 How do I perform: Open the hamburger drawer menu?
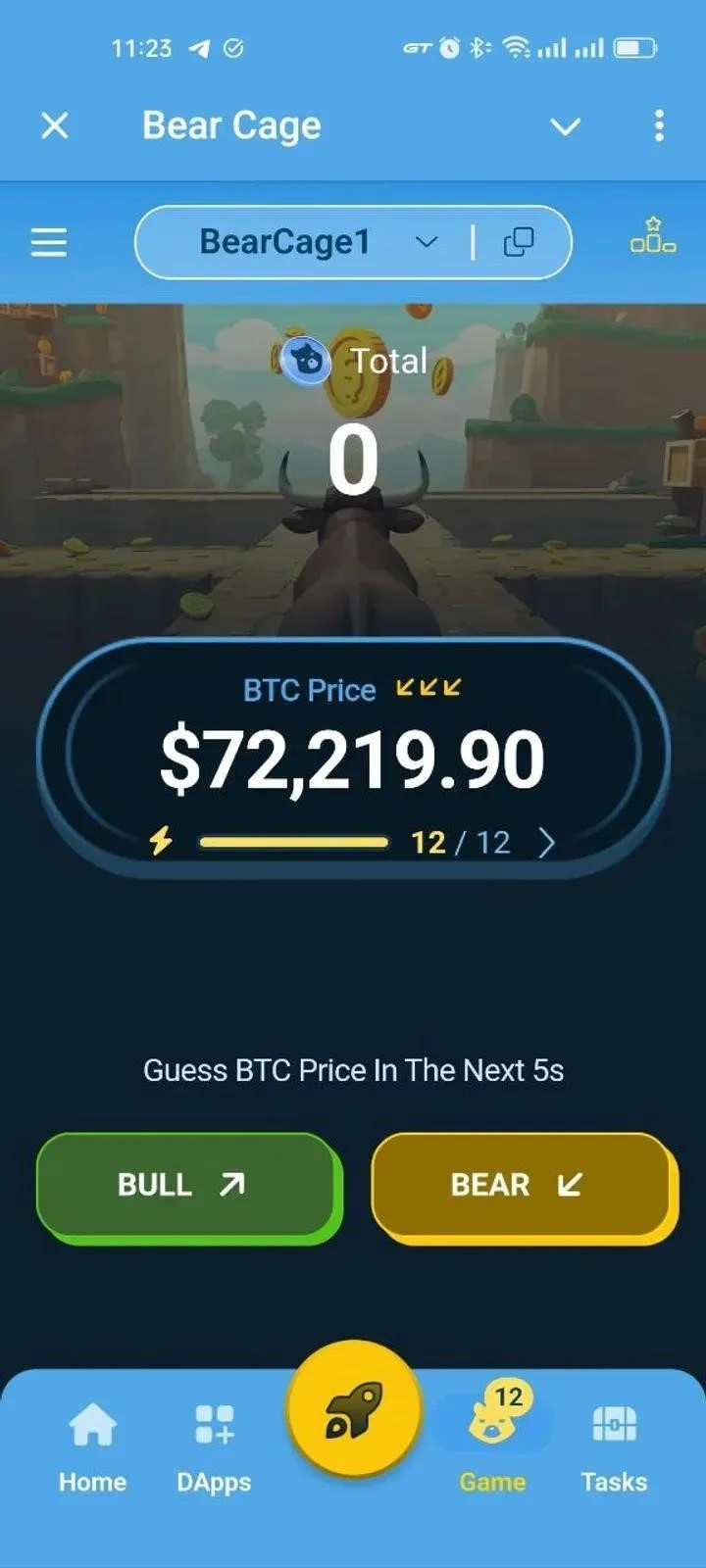[x=49, y=242]
